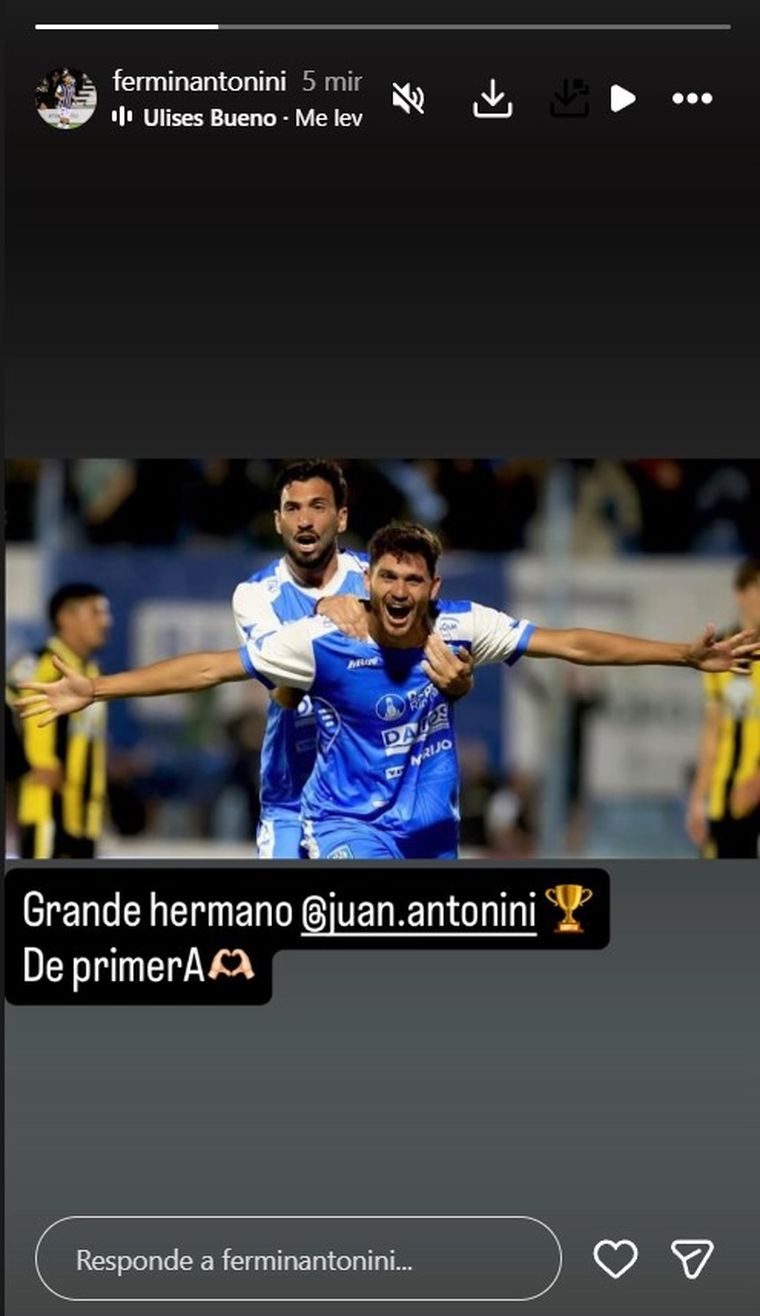Tap the second download-all icon

point(569,98)
